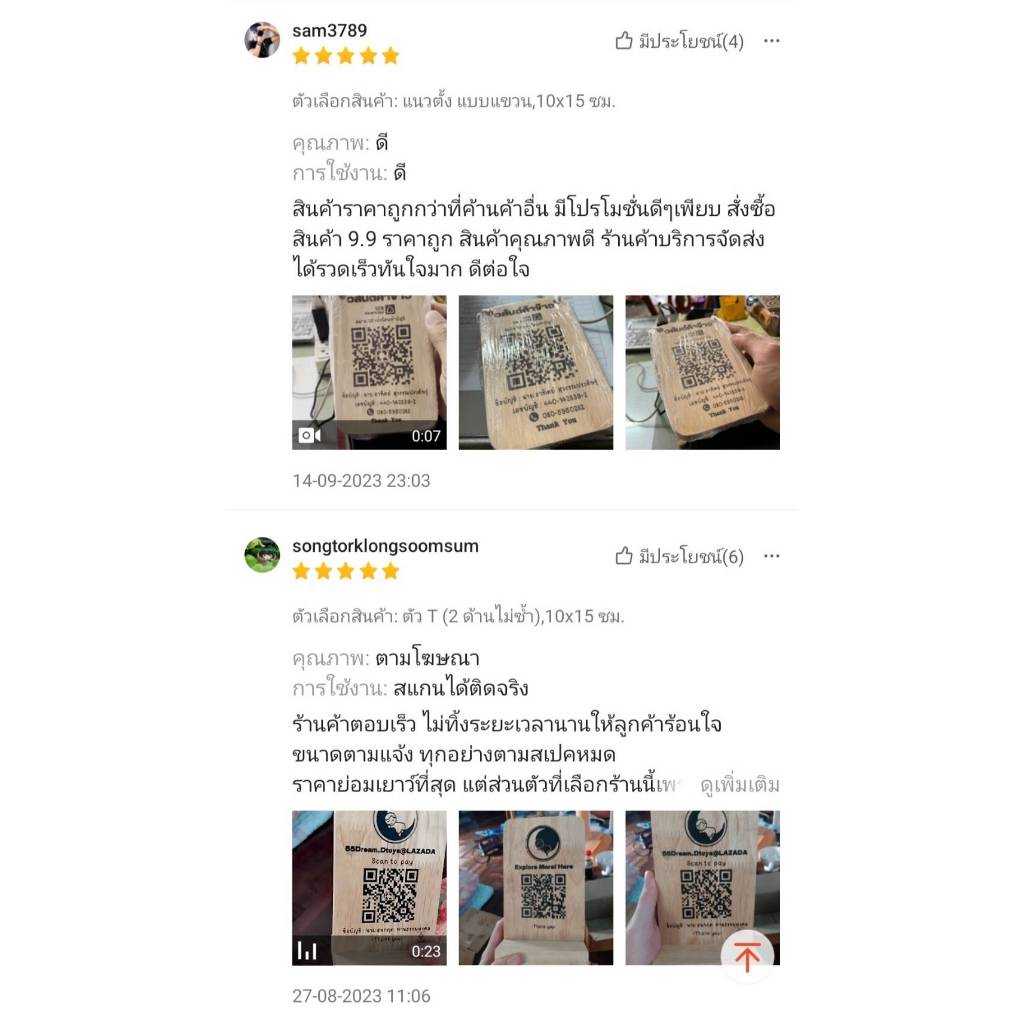This screenshot has width=1024, height=1024.
Task: Mark songtorklongsoomsum's review as helpful
Action: tap(679, 556)
